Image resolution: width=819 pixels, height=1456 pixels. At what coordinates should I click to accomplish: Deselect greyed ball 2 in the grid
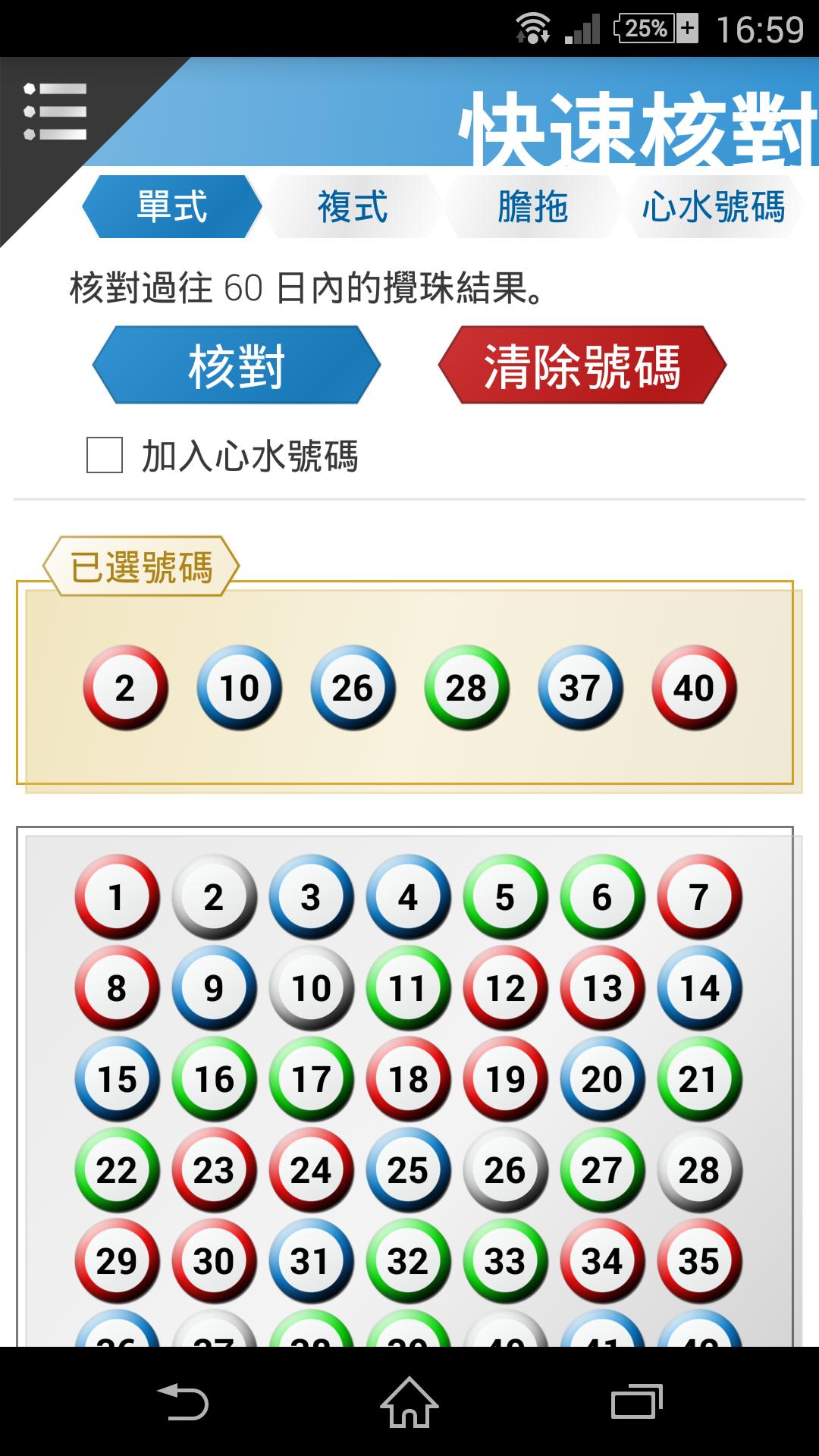pyautogui.click(x=214, y=897)
